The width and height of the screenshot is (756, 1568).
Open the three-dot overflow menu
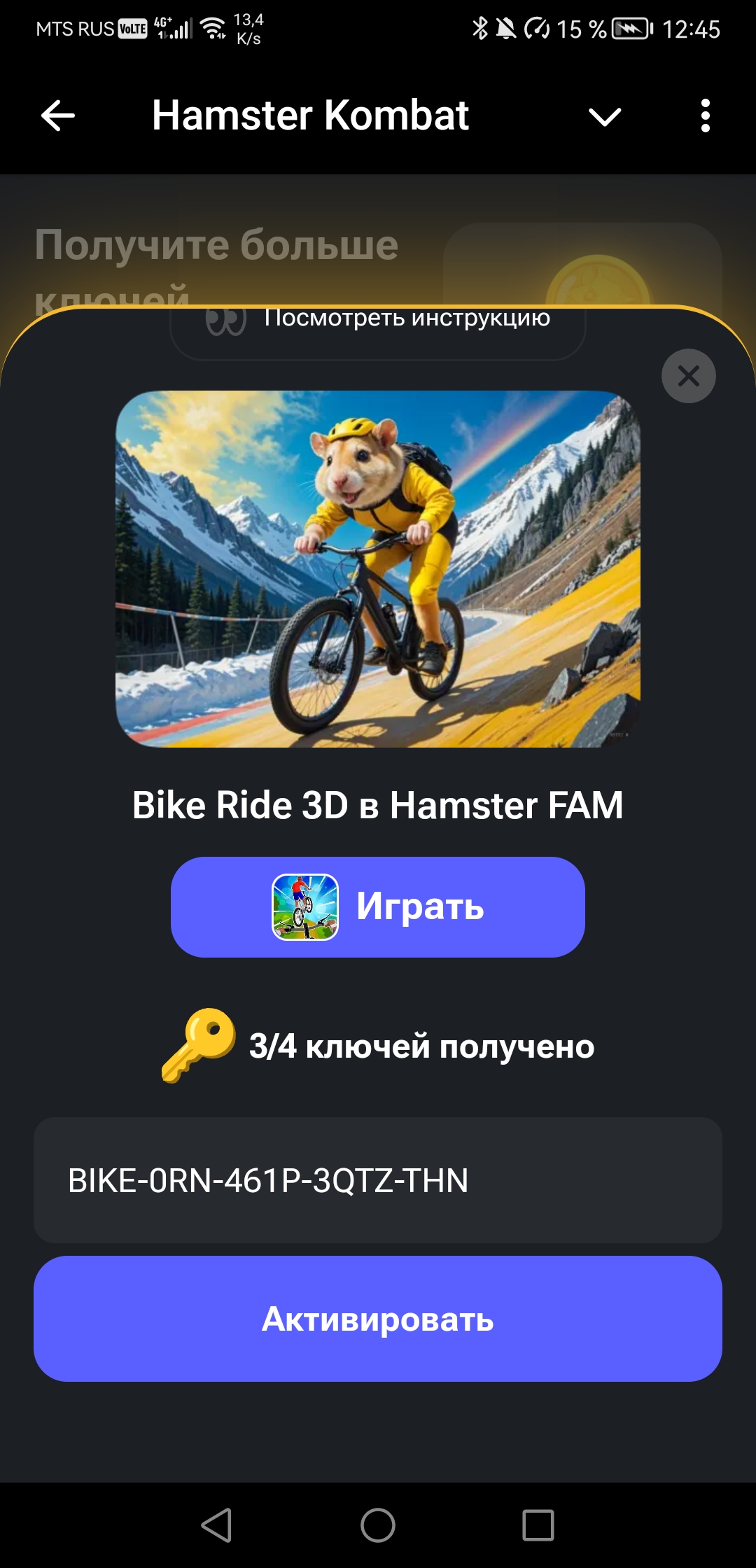(x=705, y=115)
